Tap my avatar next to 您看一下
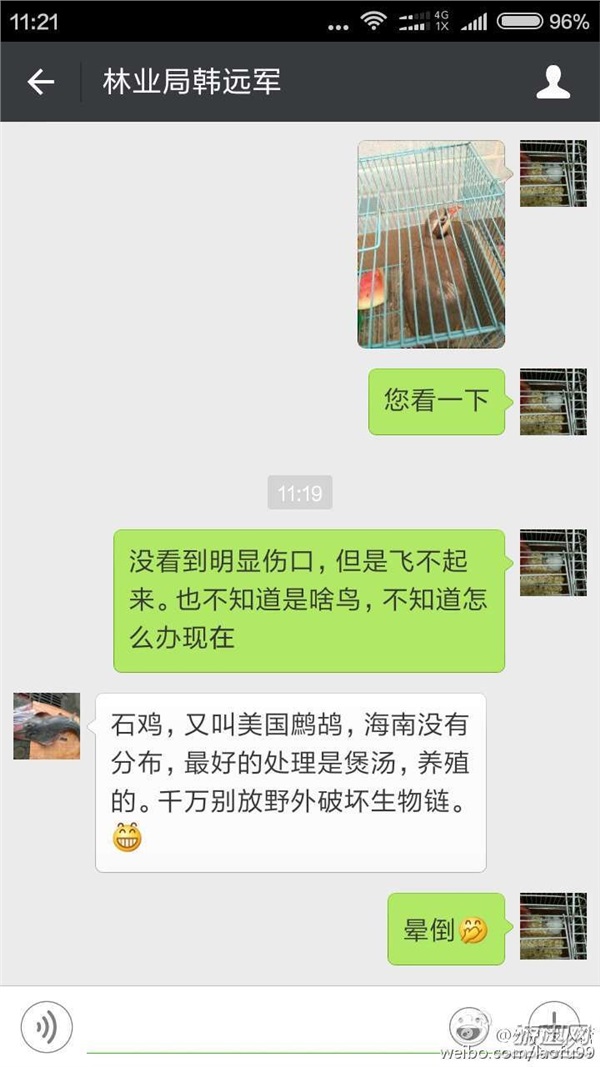Viewport: 600px width, 1067px height. 552,401
